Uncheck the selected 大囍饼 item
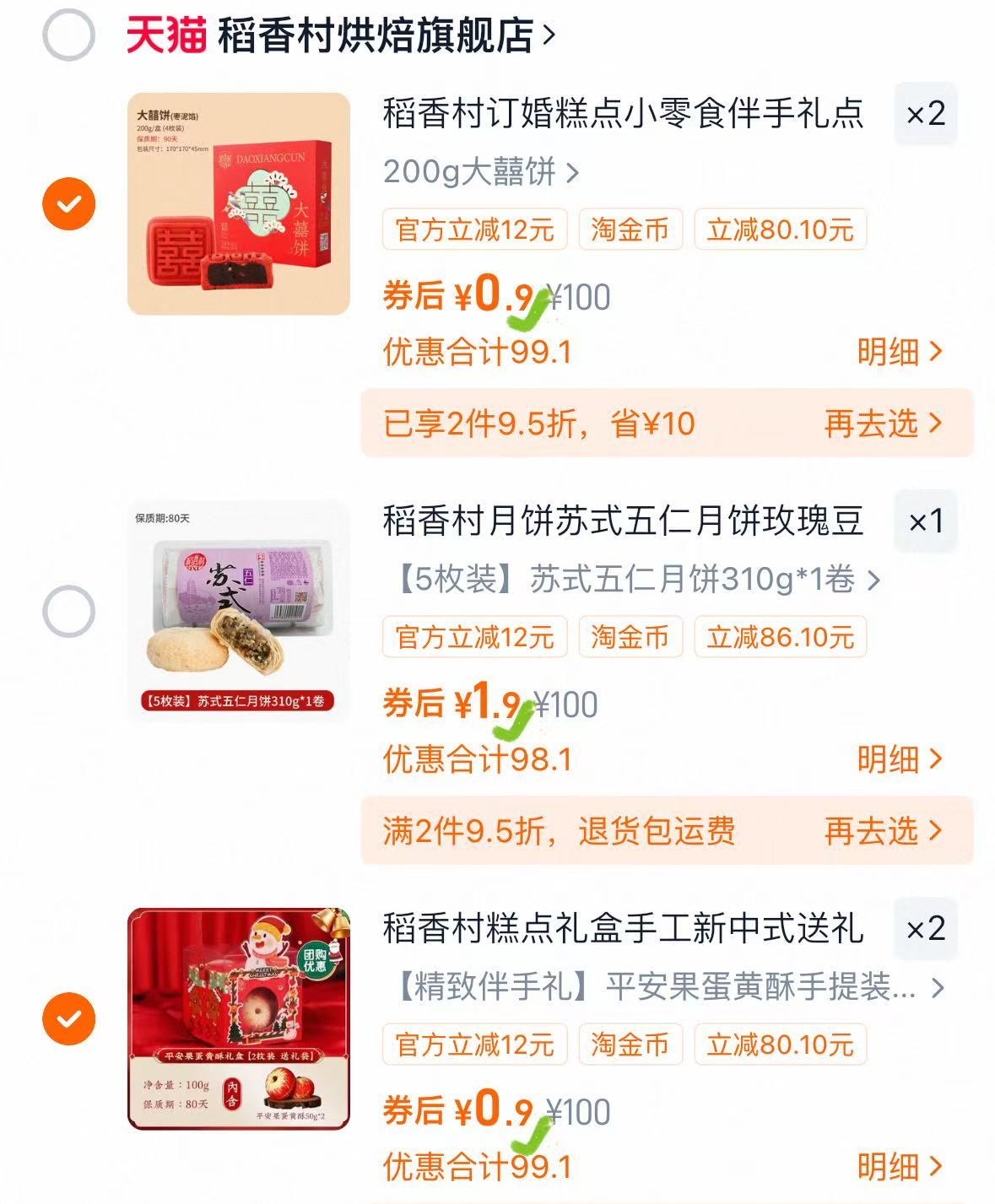 tap(70, 203)
